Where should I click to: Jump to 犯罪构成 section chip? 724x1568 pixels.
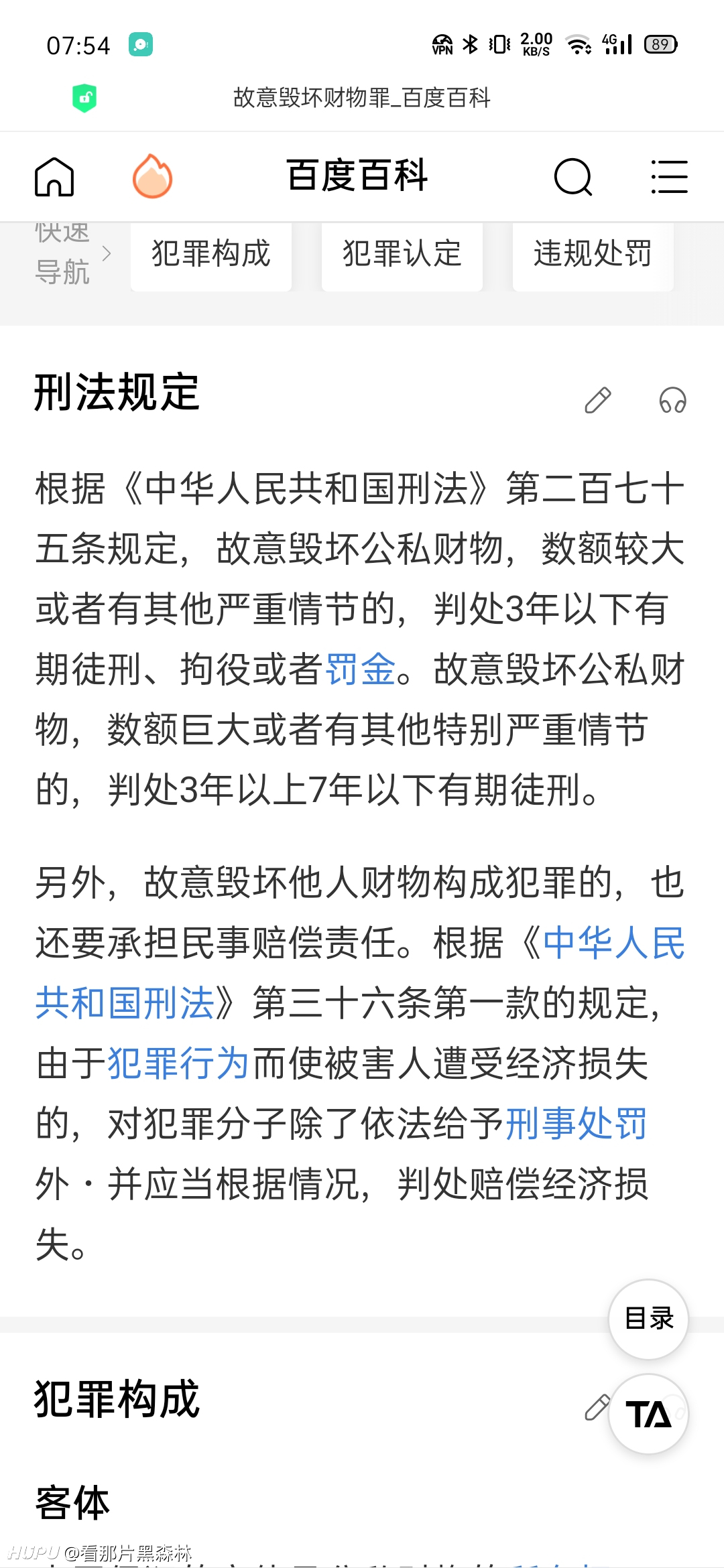211,254
